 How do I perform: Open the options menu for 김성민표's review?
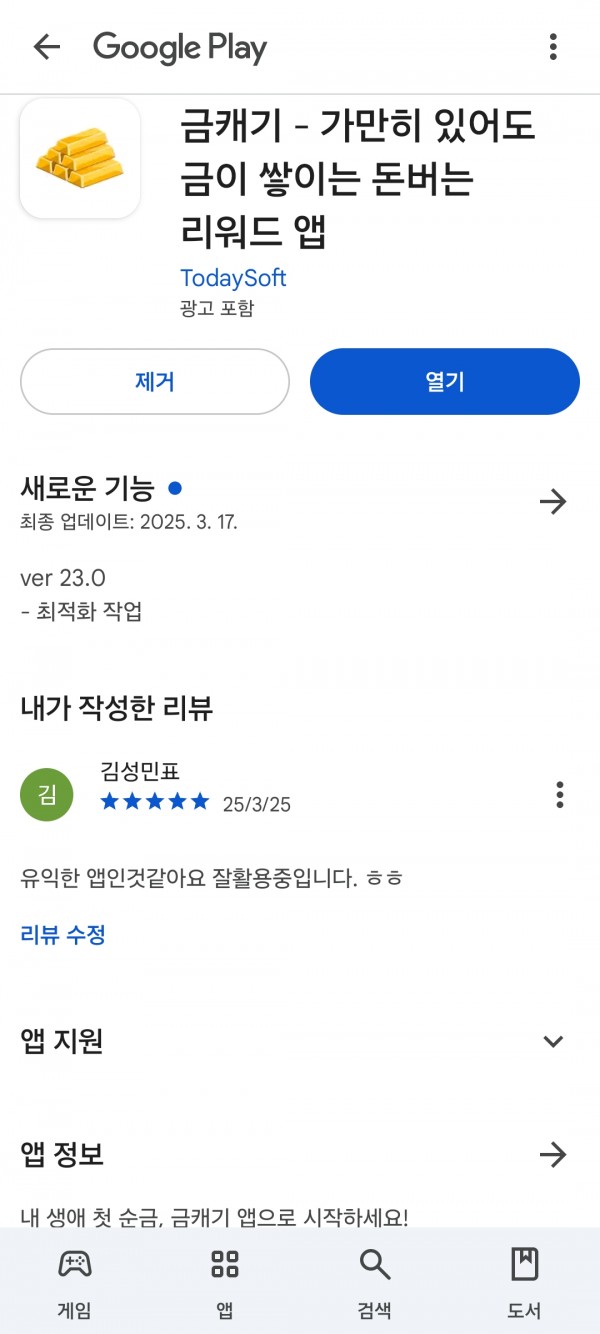(559, 795)
